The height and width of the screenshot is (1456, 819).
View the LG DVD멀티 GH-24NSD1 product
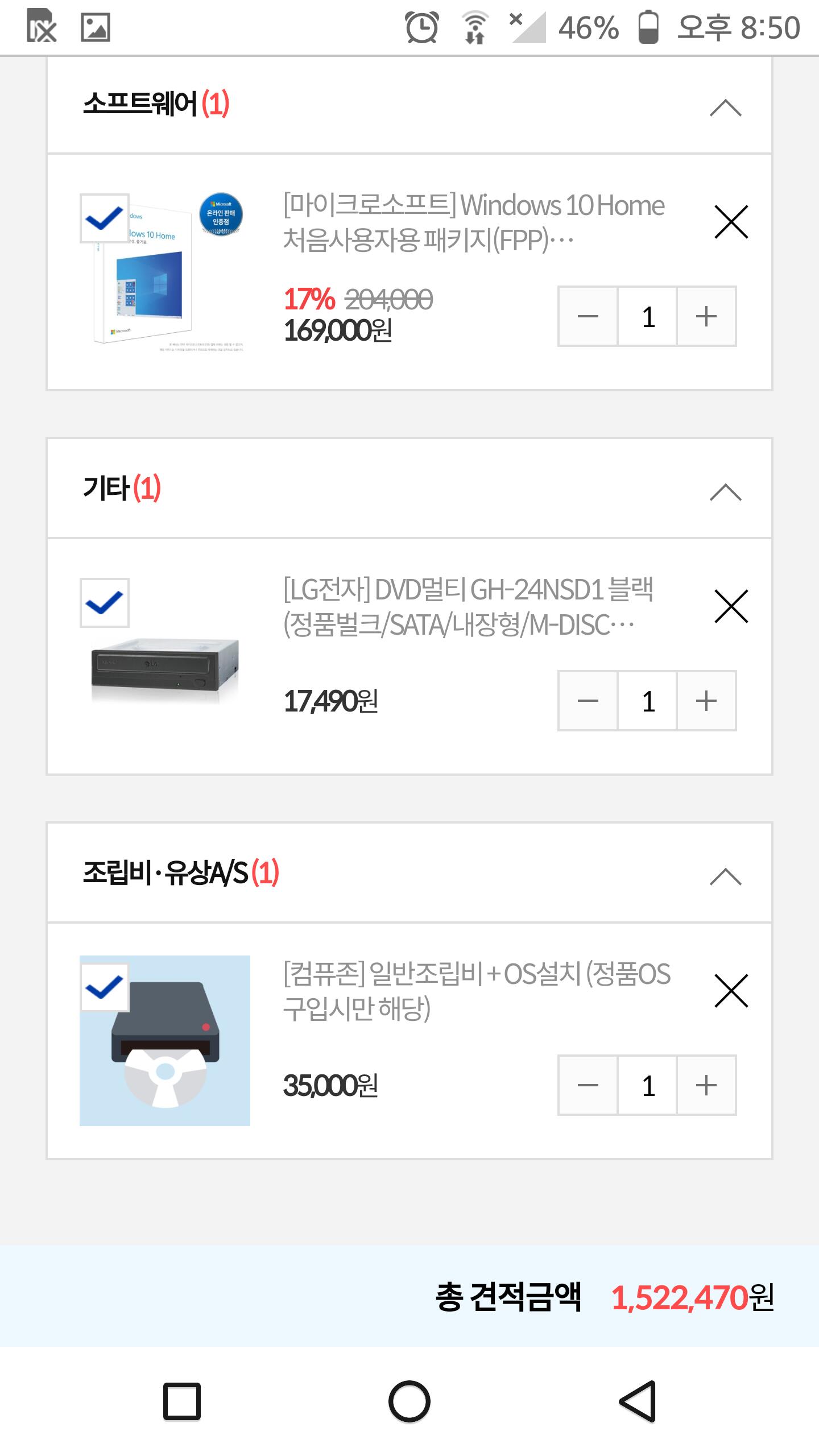[468, 607]
